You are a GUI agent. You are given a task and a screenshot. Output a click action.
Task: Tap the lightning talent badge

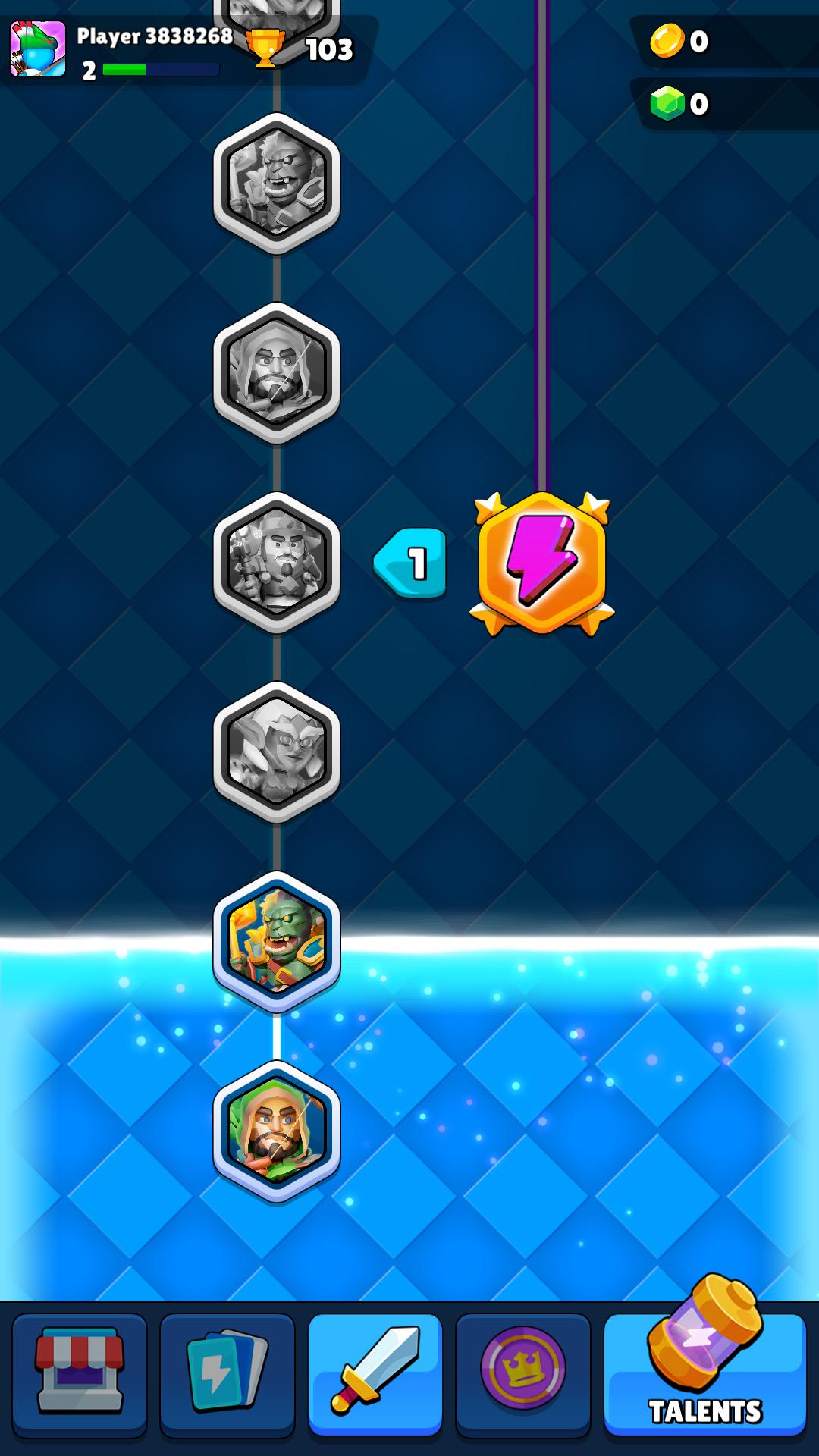click(x=541, y=563)
